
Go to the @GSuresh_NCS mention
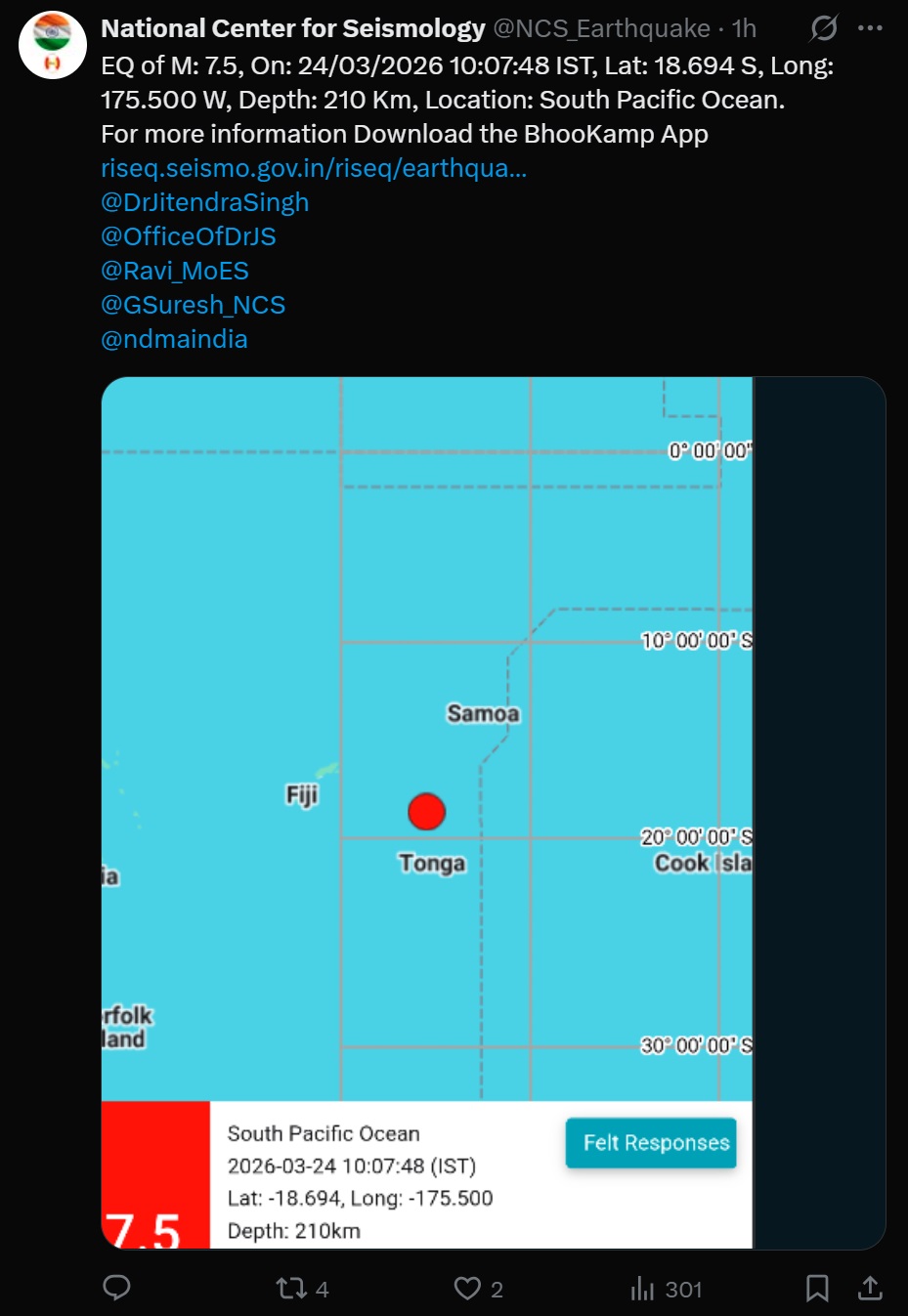pos(194,305)
